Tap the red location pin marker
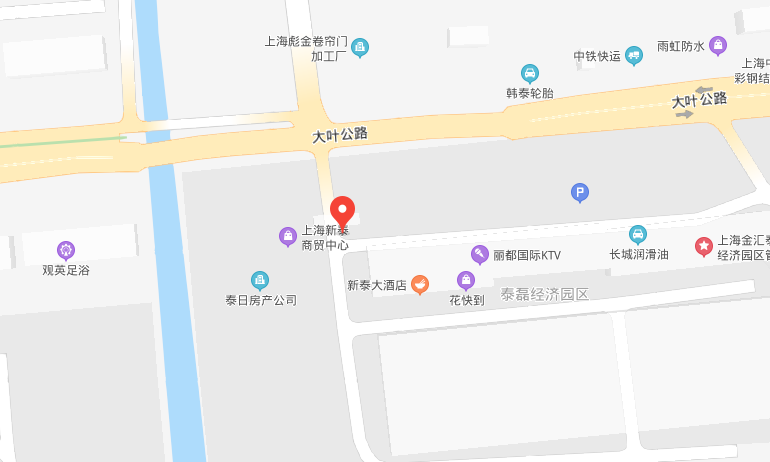The height and width of the screenshot is (462, 770). pyautogui.click(x=343, y=211)
